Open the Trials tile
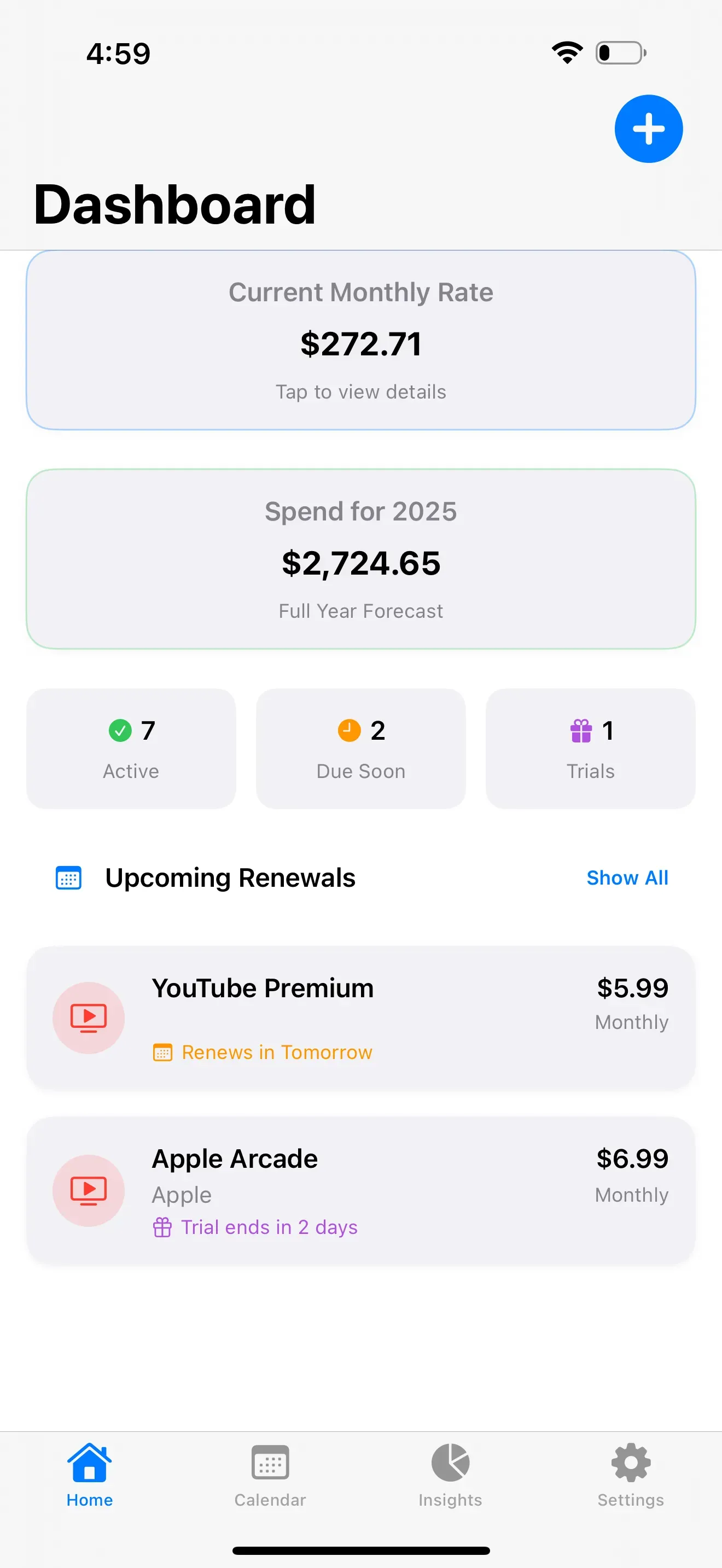 591,748
